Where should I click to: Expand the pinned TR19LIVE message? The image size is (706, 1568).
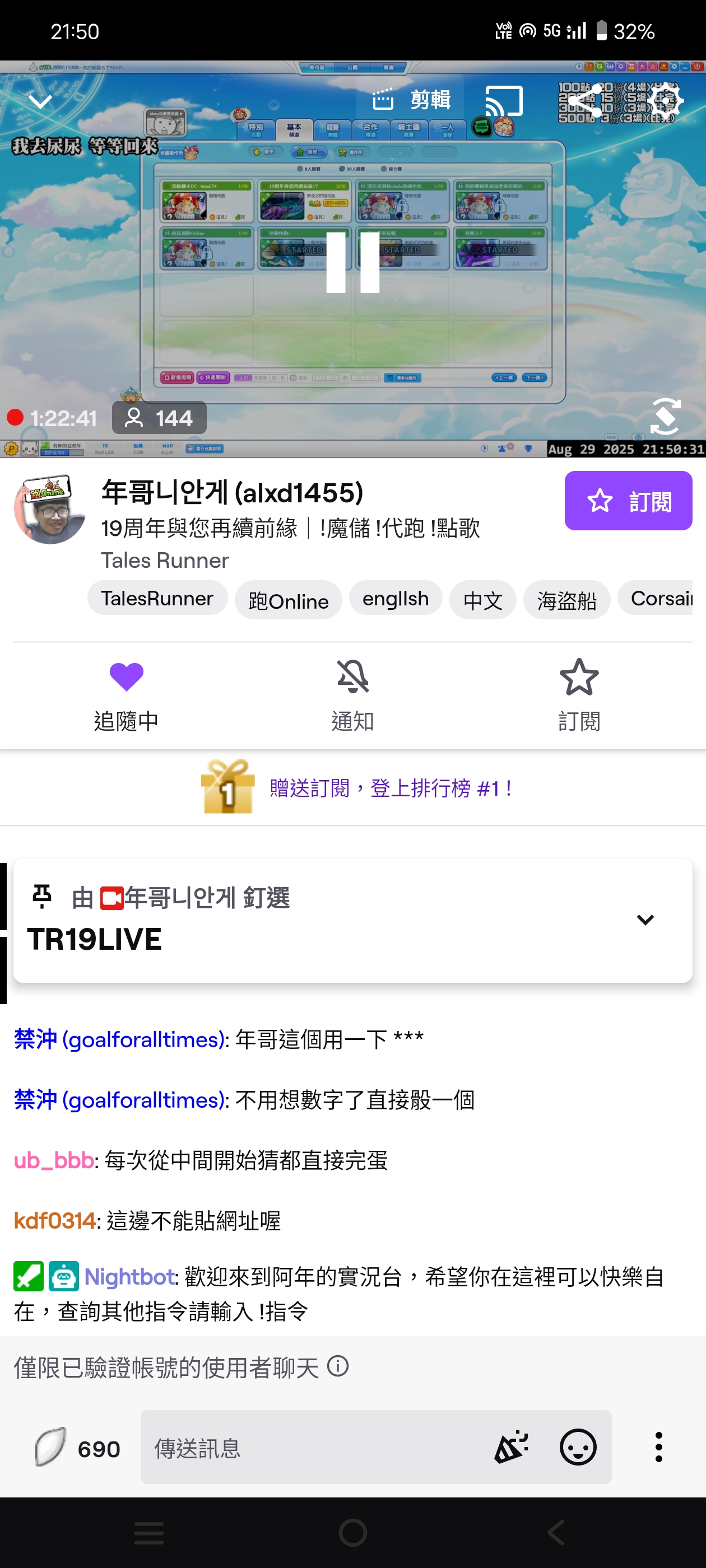pos(645,920)
